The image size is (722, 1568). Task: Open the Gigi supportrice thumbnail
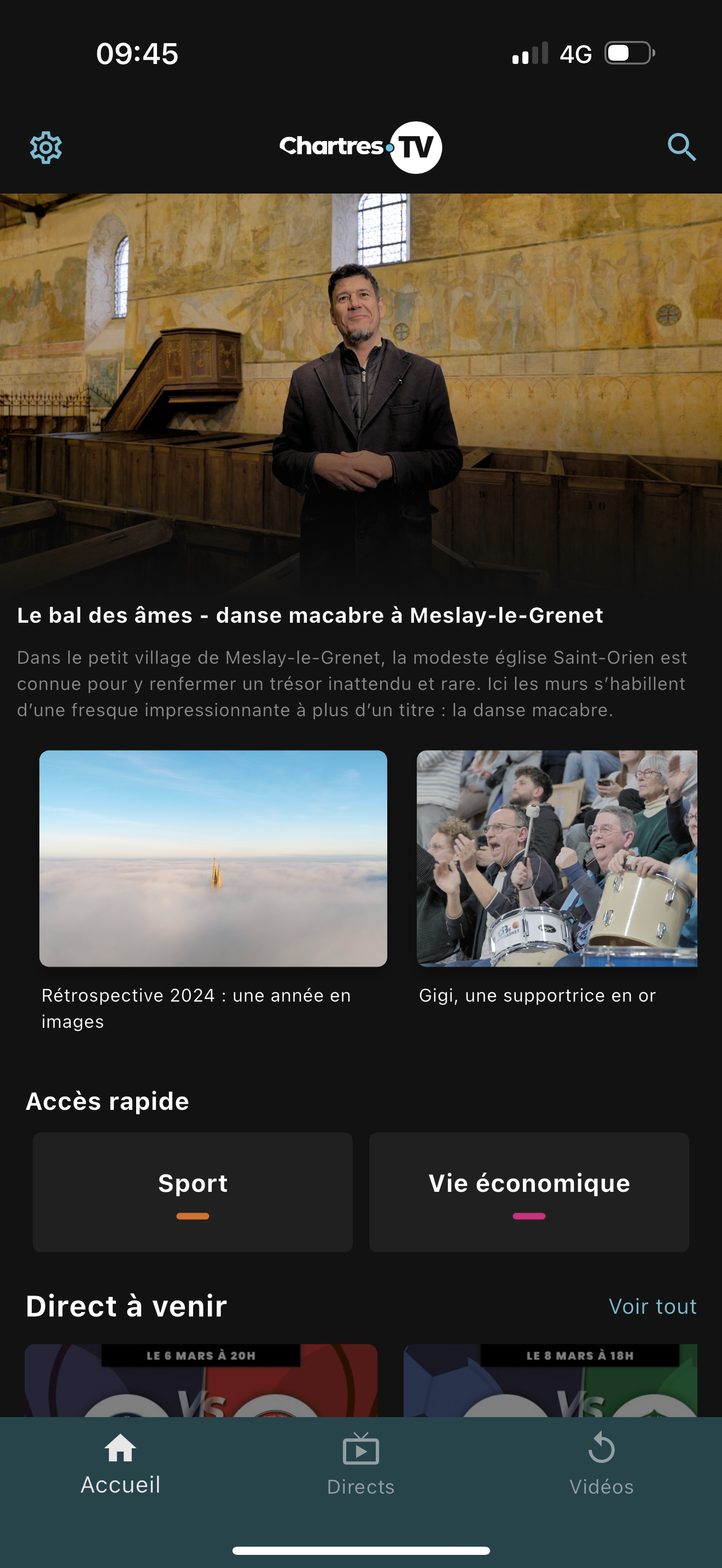click(556, 861)
